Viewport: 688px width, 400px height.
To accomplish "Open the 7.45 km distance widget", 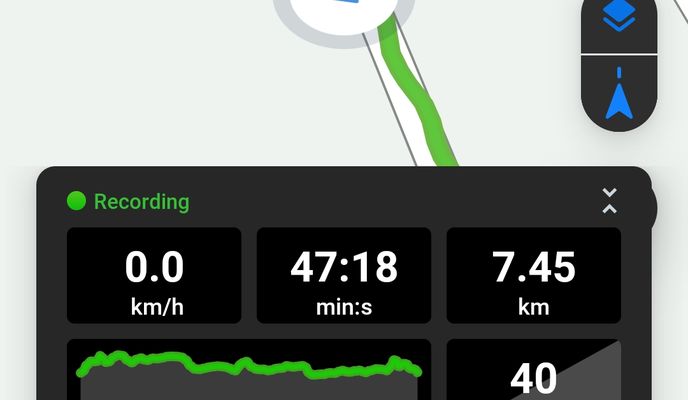I will point(533,276).
